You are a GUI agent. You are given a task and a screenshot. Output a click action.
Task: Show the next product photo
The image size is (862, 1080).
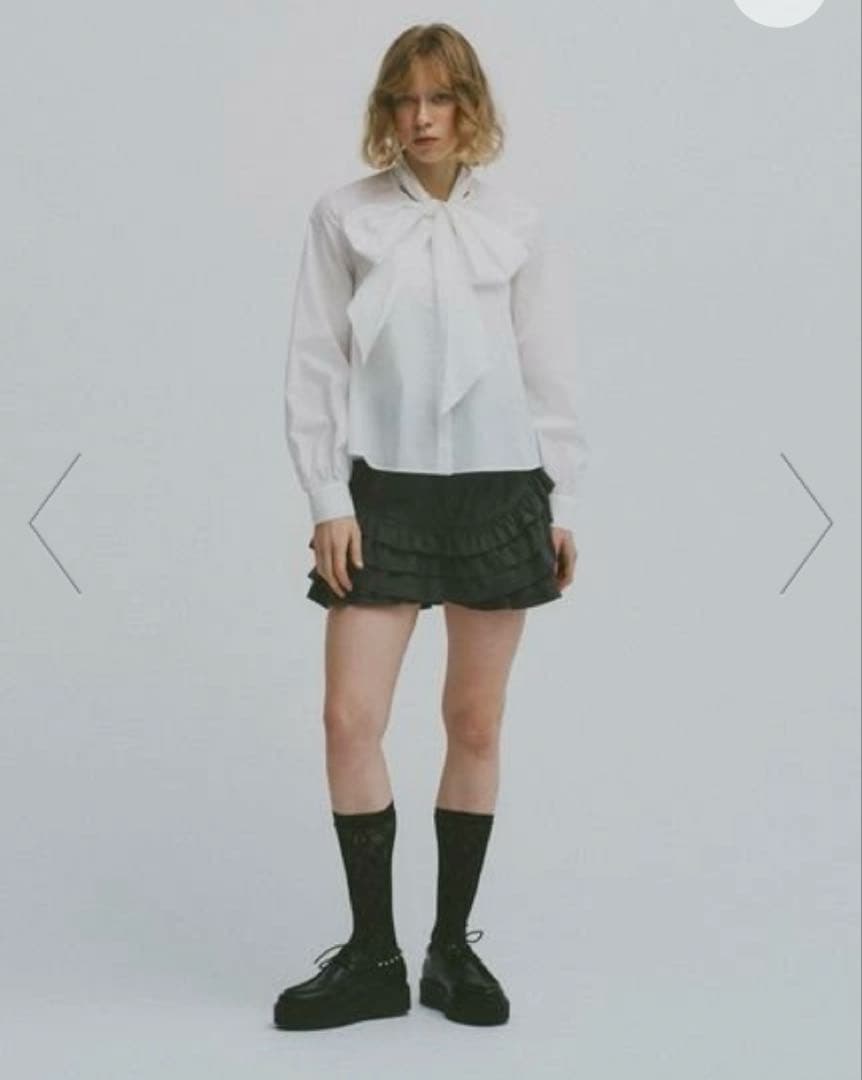[806, 523]
